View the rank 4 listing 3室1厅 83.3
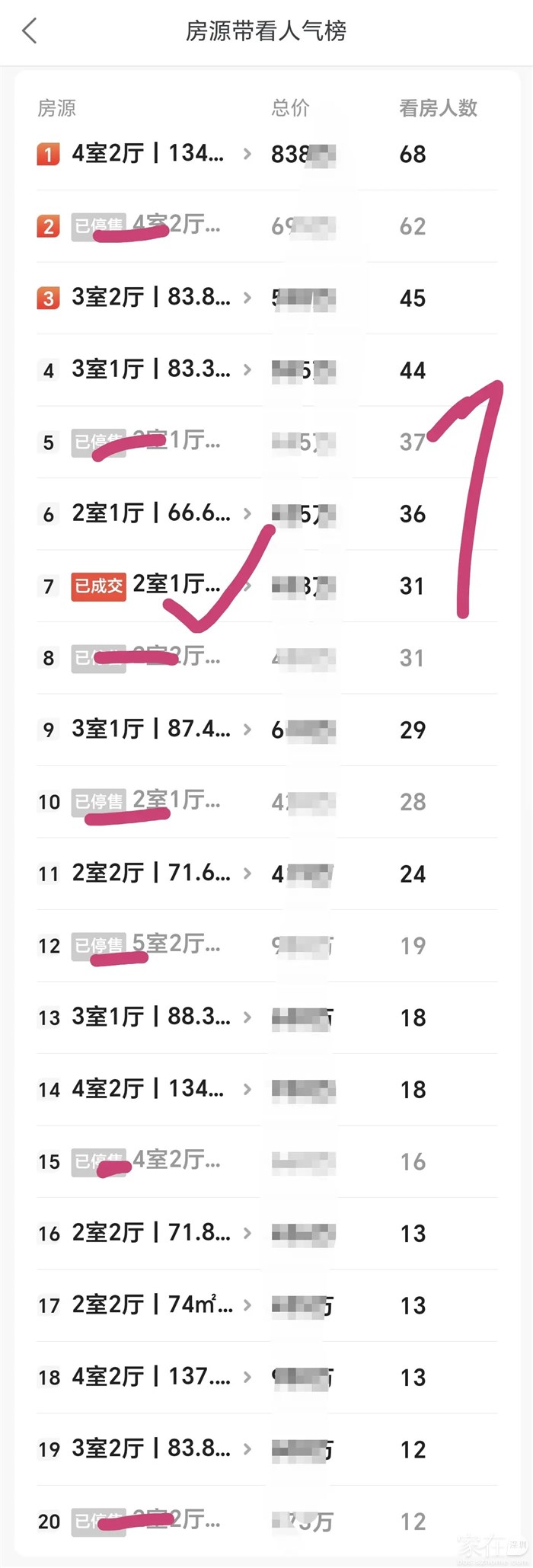This screenshot has height=1568, width=533. [x=151, y=369]
